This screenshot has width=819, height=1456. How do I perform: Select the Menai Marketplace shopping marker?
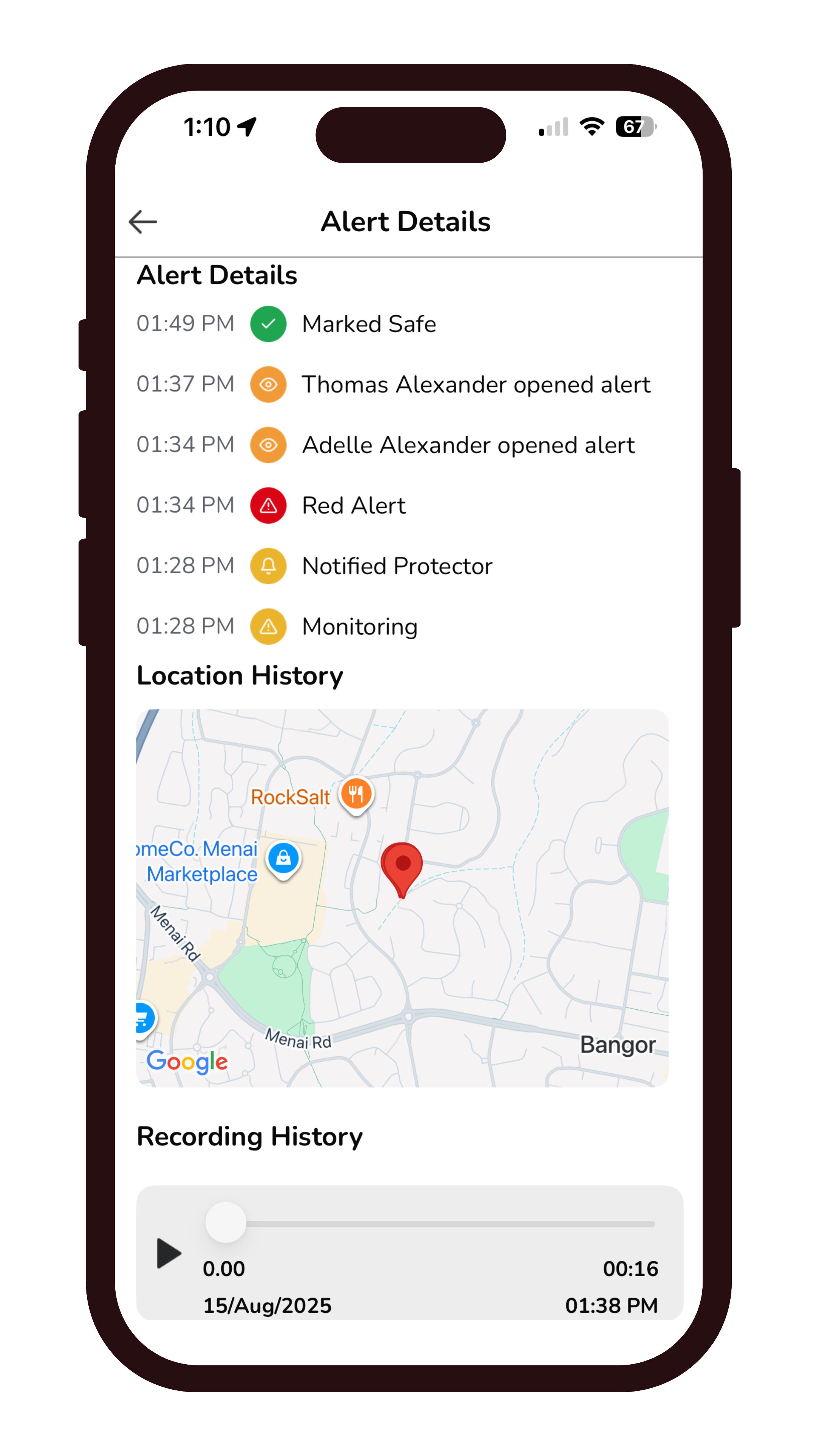tap(283, 858)
